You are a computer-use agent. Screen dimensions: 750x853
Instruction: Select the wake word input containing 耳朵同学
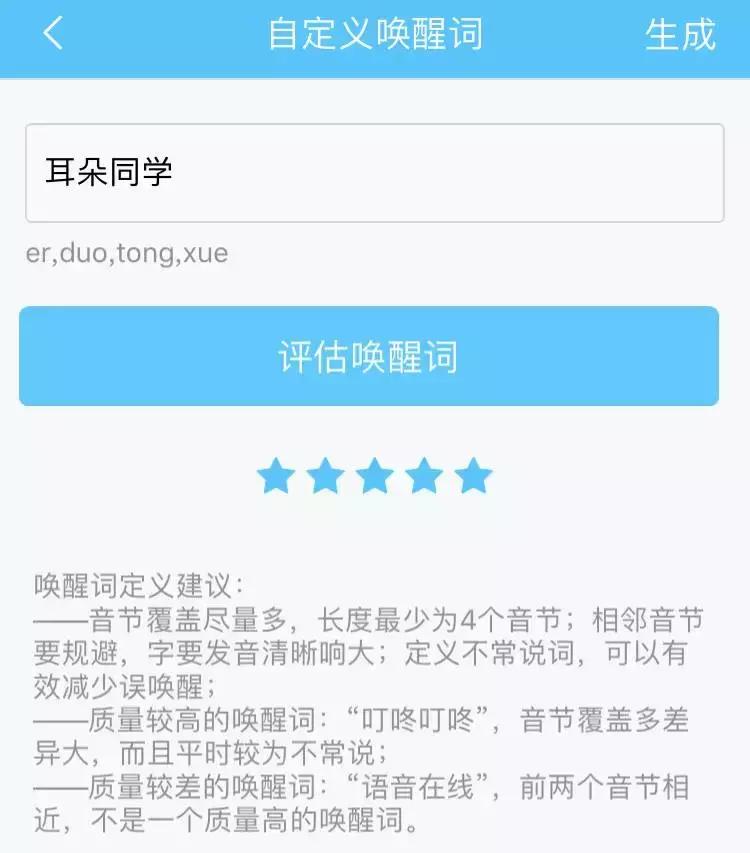(375, 170)
